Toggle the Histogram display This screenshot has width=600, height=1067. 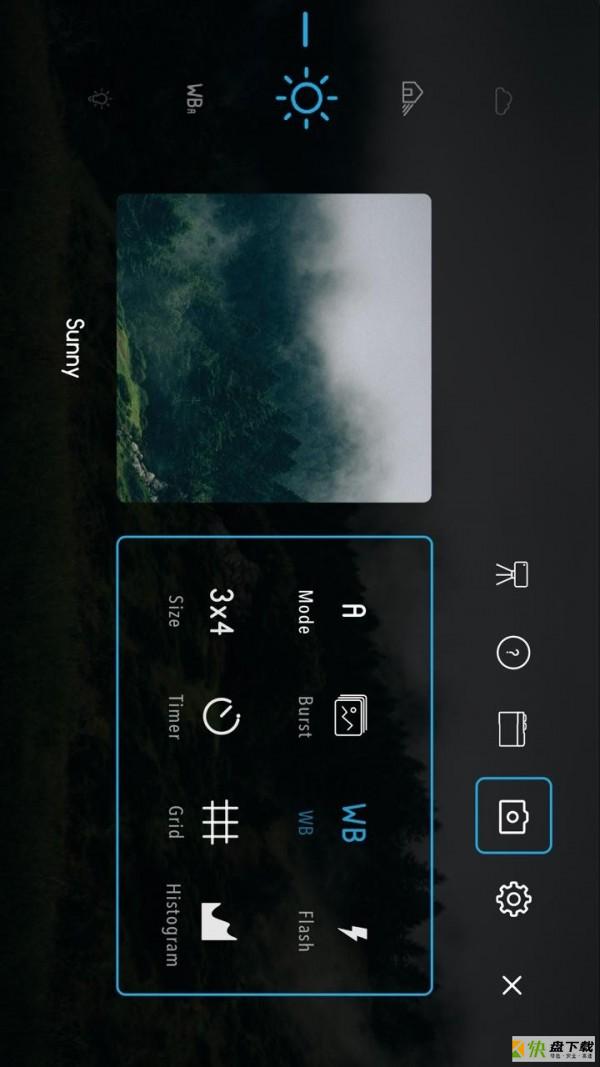click(218, 922)
